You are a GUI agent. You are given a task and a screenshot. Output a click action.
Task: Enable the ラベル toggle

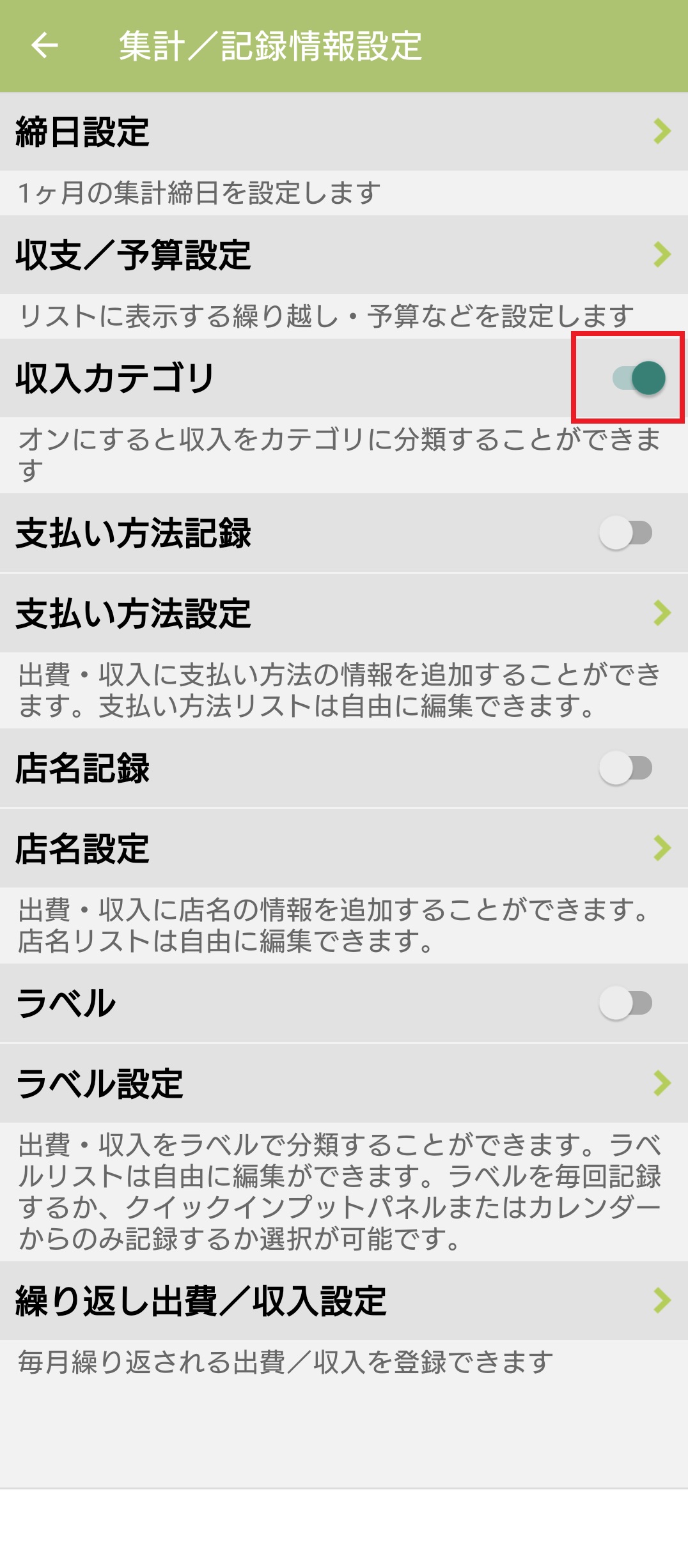coord(625,1003)
